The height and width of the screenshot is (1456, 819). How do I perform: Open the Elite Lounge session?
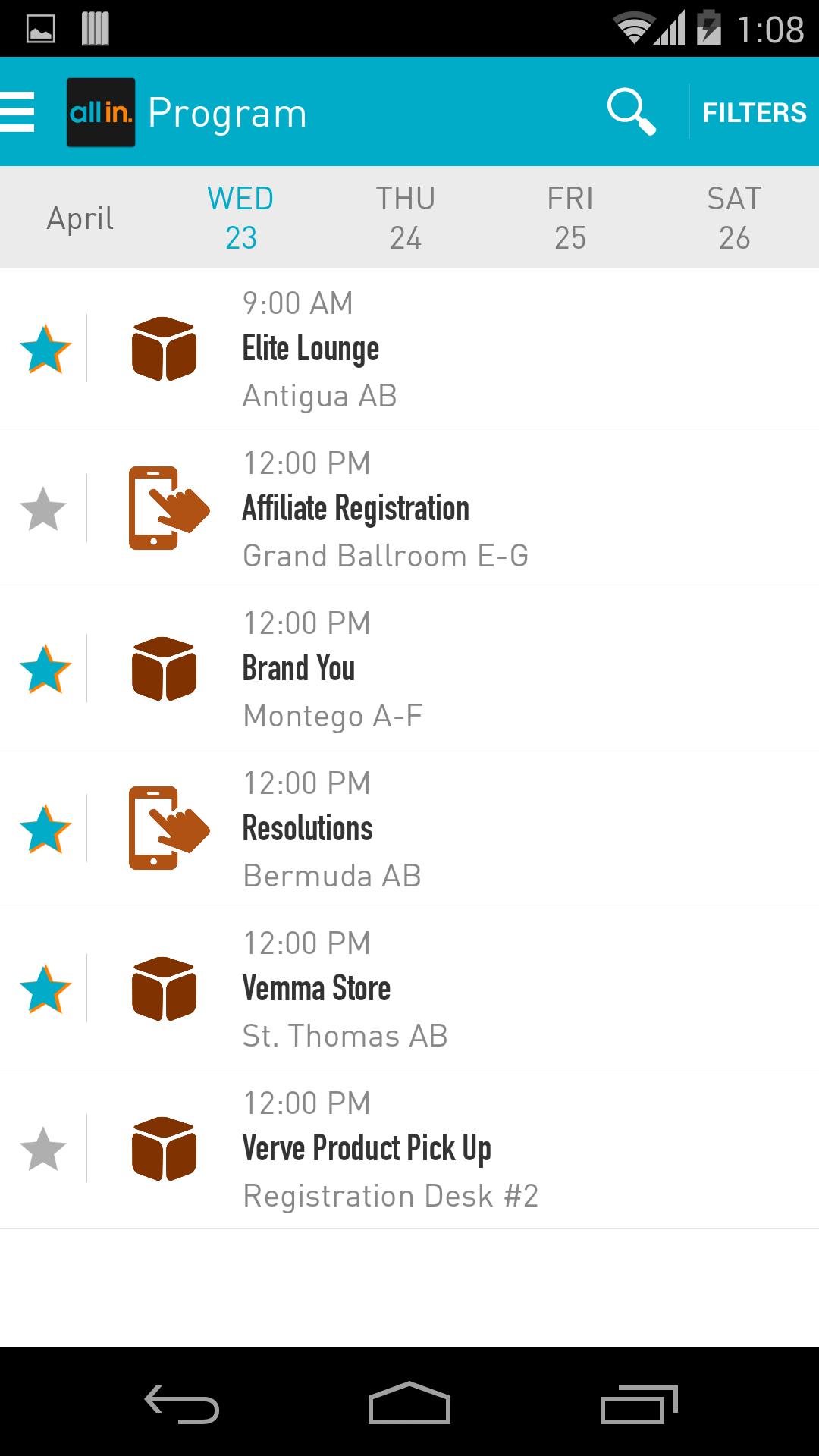[455, 349]
